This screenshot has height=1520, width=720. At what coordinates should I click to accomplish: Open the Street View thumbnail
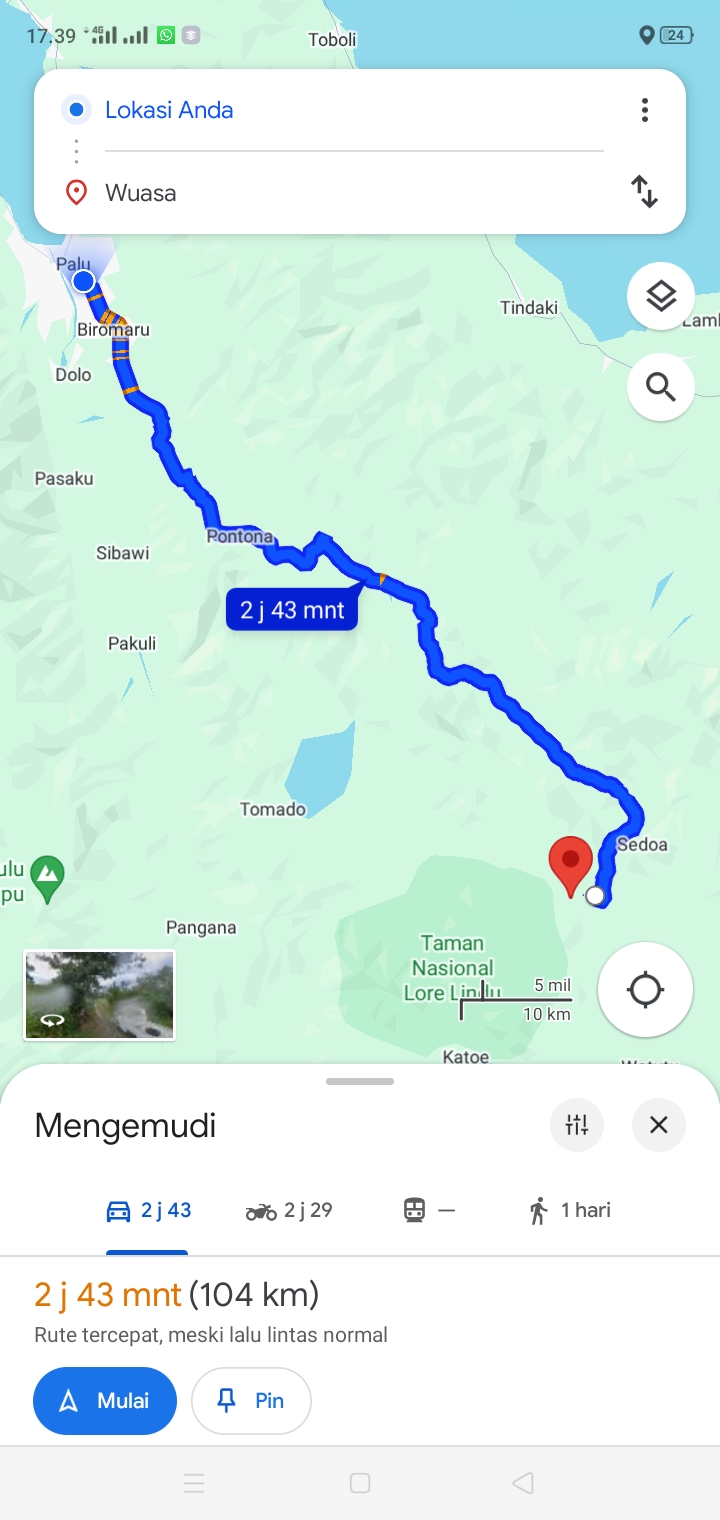pyautogui.click(x=99, y=995)
